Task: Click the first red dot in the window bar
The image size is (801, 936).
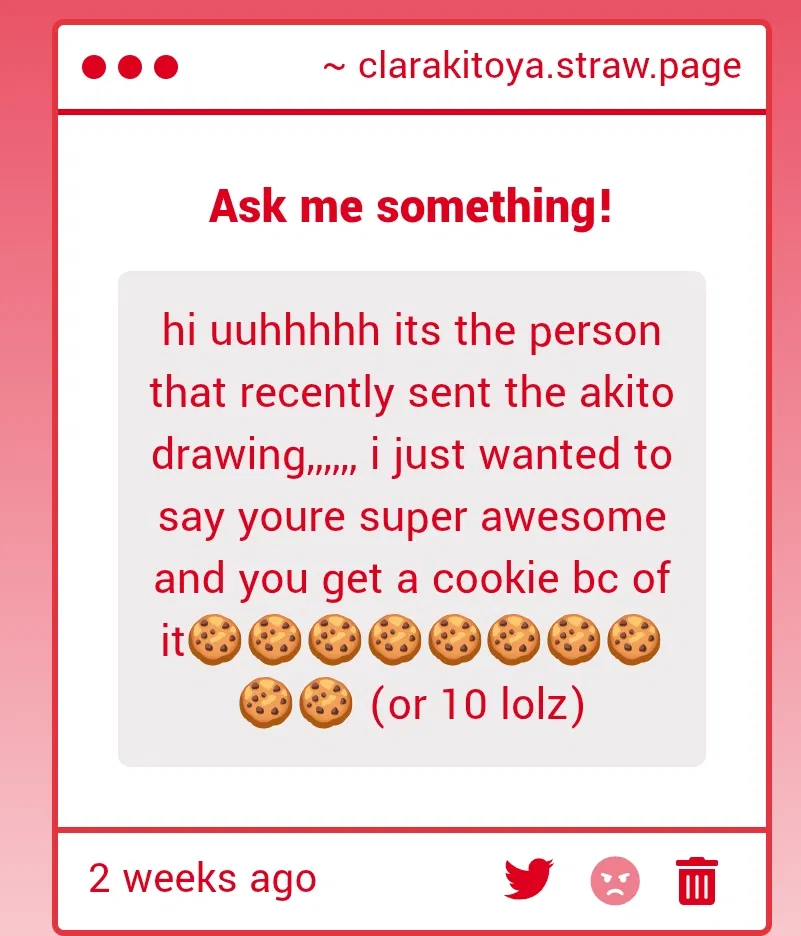Action: click(x=95, y=66)
